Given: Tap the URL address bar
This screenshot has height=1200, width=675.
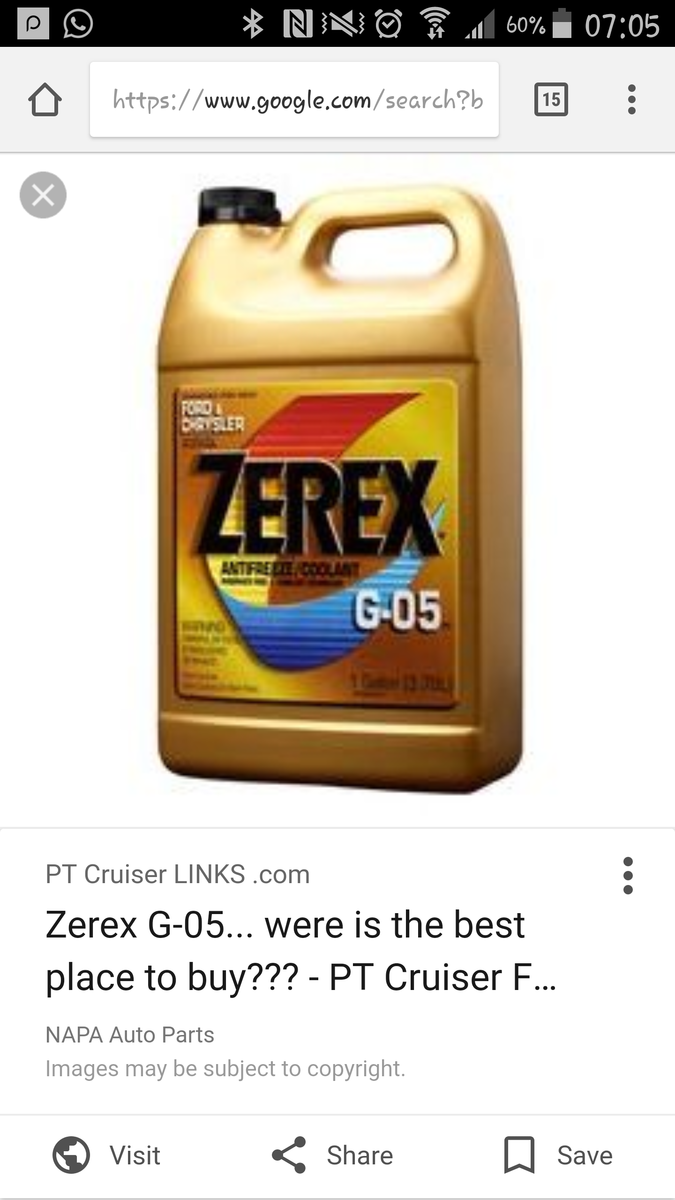Looking at the screenshot, I should (295, 100).
